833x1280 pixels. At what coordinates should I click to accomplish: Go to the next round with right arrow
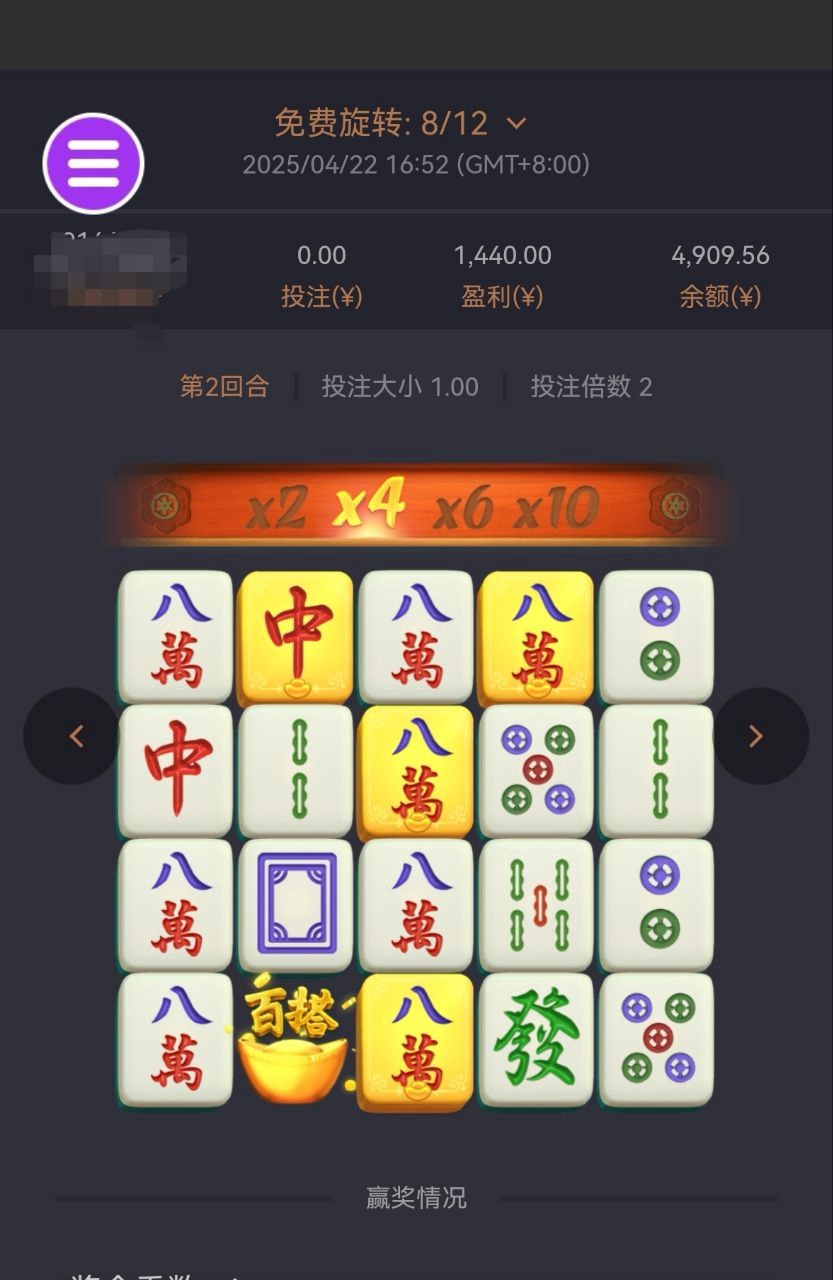pos(757,736)
